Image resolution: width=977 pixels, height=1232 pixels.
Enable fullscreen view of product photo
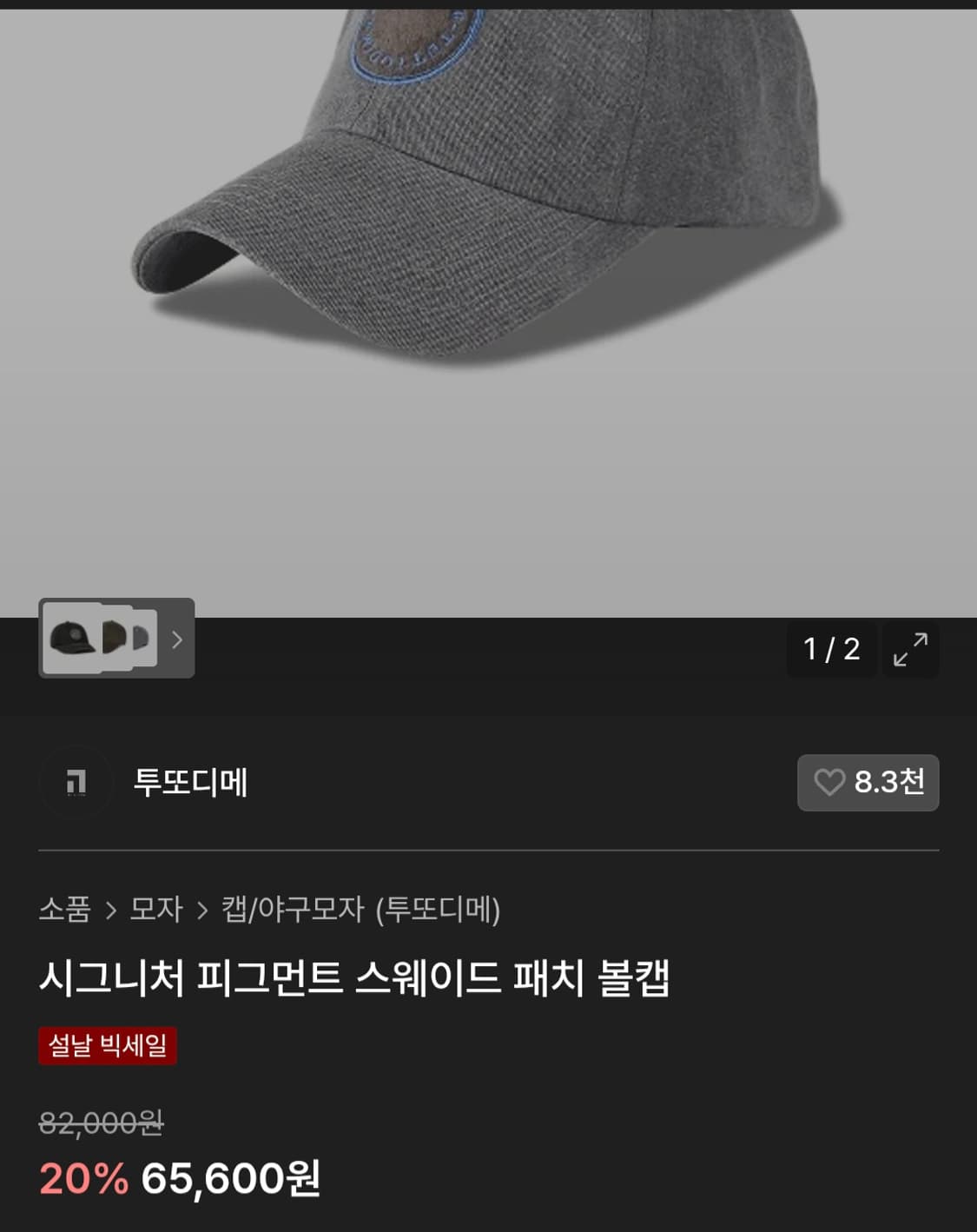[x=910, y=649]
